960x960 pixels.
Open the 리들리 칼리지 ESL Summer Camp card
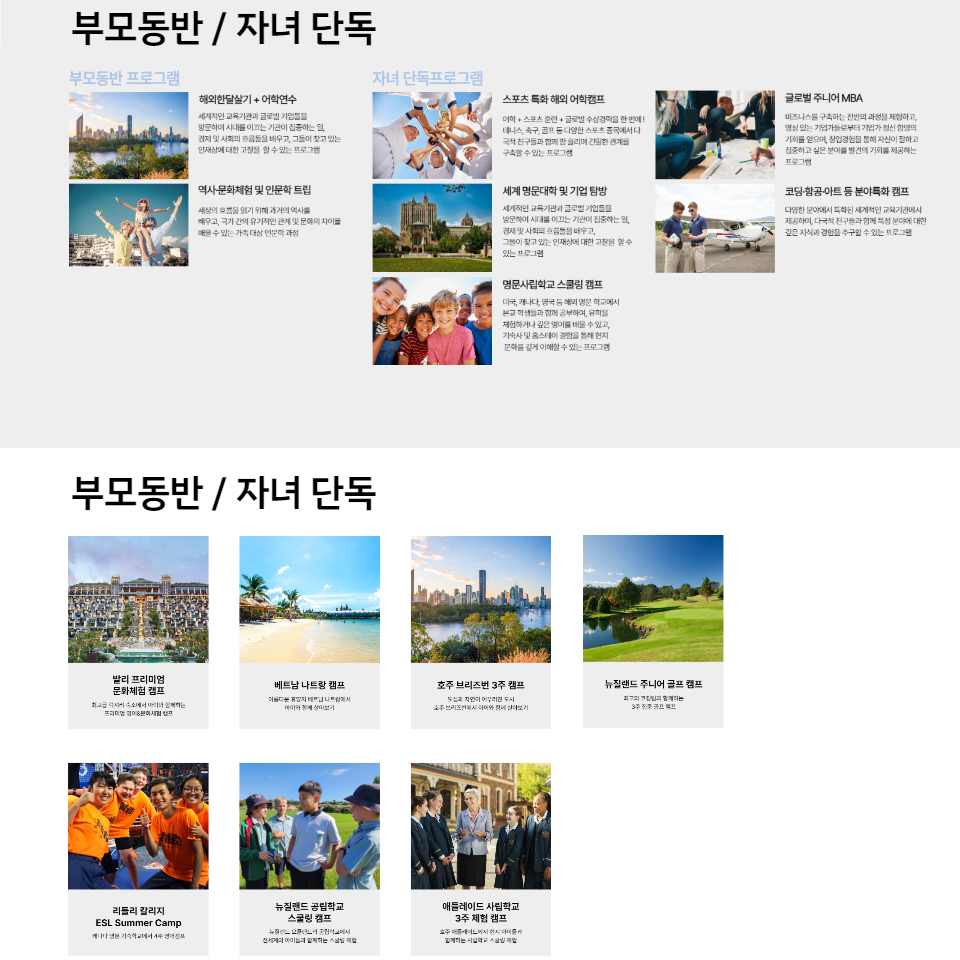tap(138, 857)
